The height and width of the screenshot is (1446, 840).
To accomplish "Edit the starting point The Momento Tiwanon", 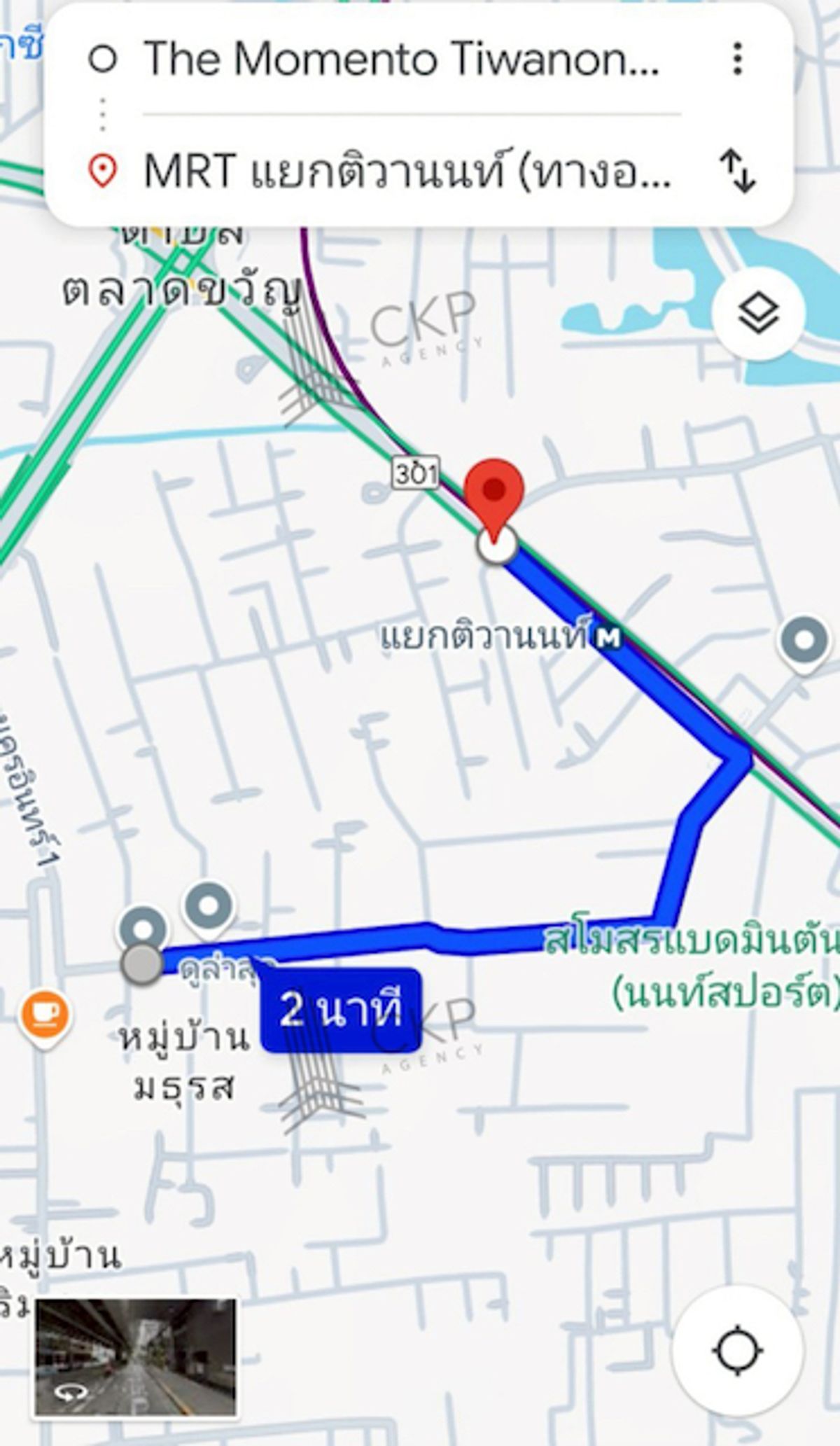I will (401, 59).
